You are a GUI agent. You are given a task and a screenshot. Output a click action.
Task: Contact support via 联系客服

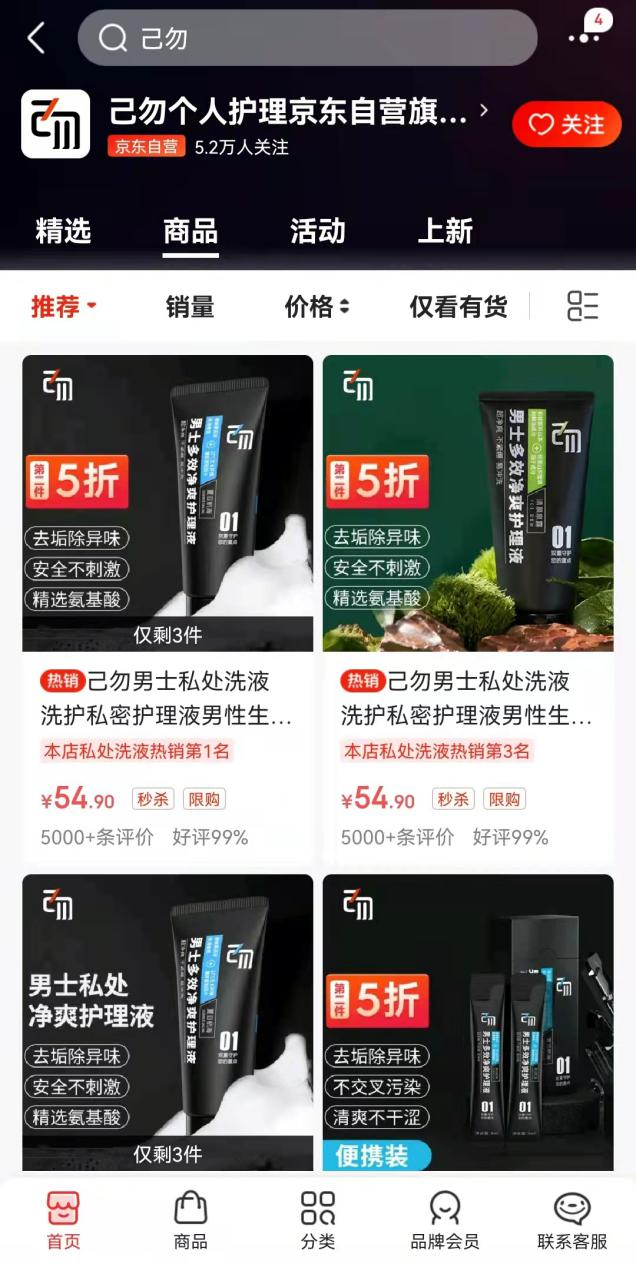coord(572,1221)
